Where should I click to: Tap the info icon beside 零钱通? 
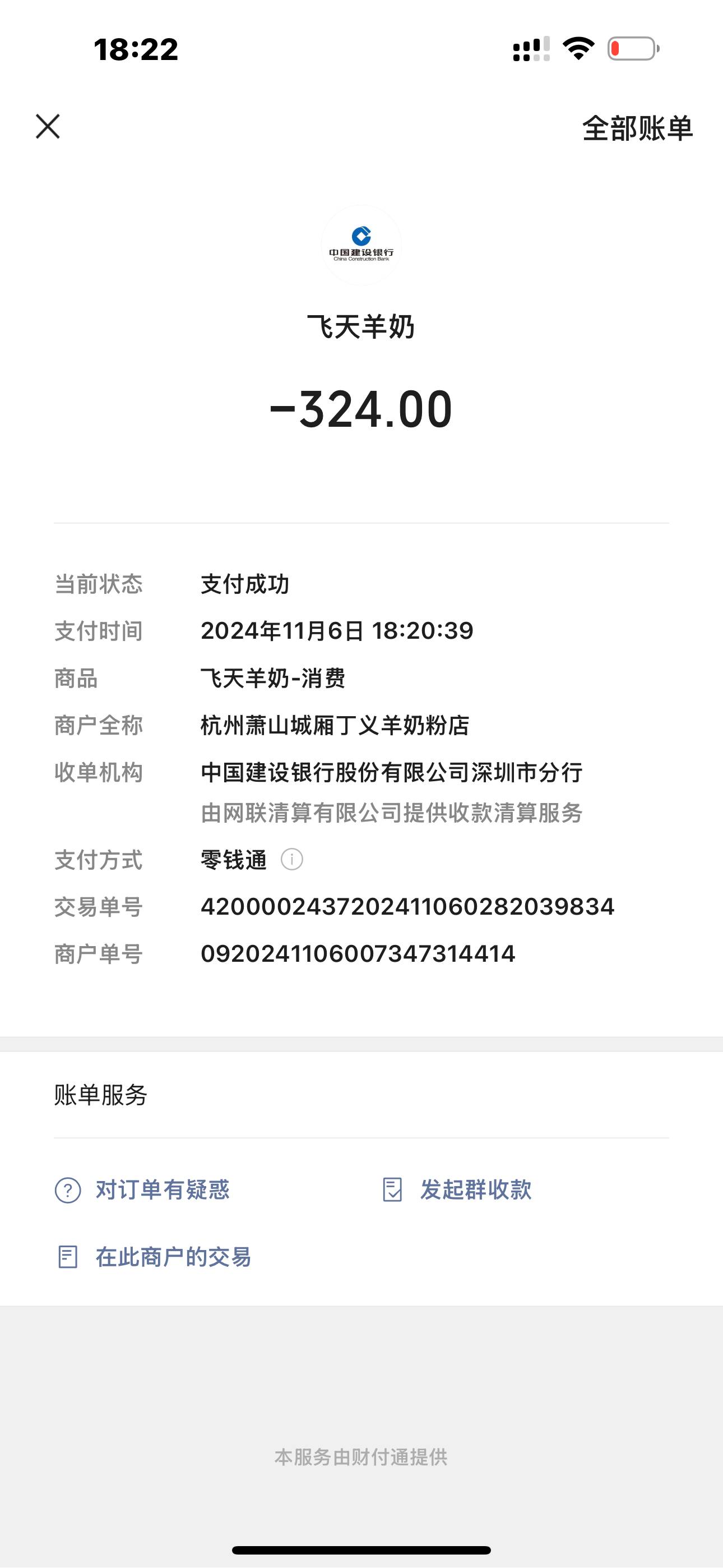(x=291, y=860)
